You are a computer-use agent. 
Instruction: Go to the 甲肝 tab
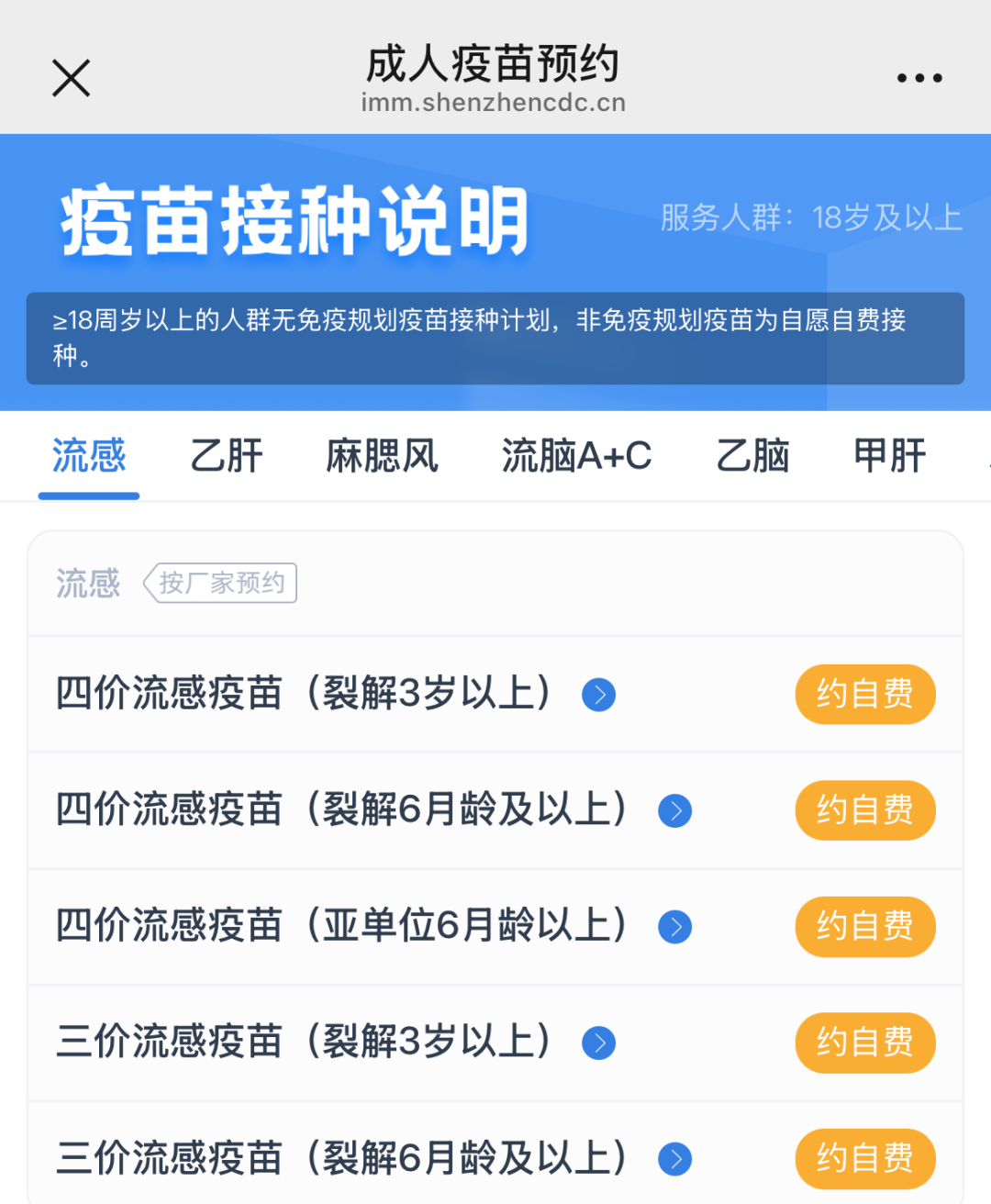[x=889, y=456]
